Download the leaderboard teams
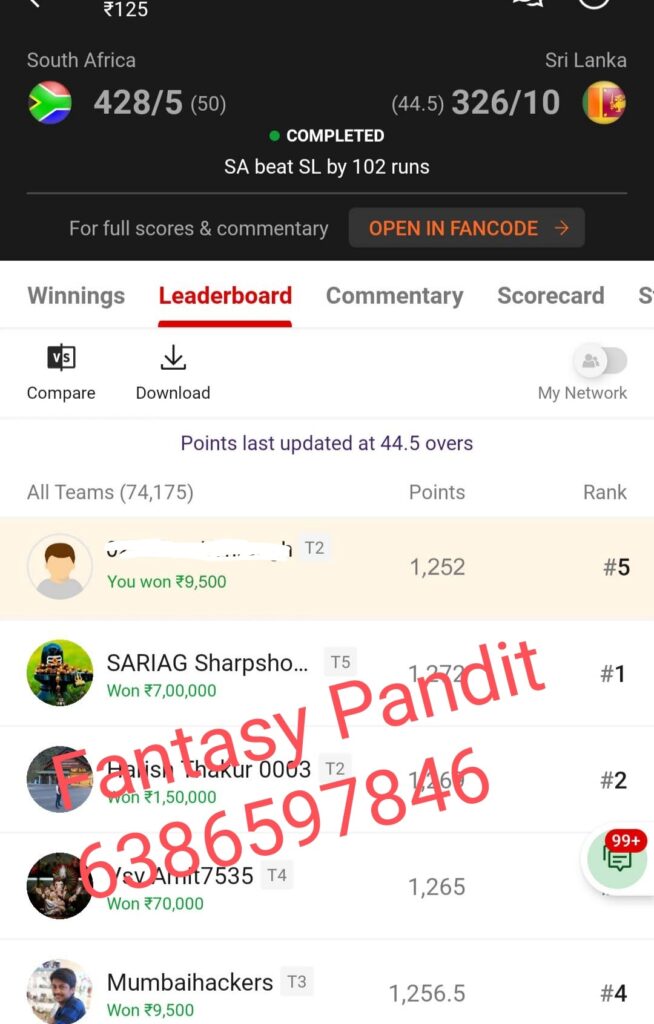654x1024 pixels. [x=173, y=372]
